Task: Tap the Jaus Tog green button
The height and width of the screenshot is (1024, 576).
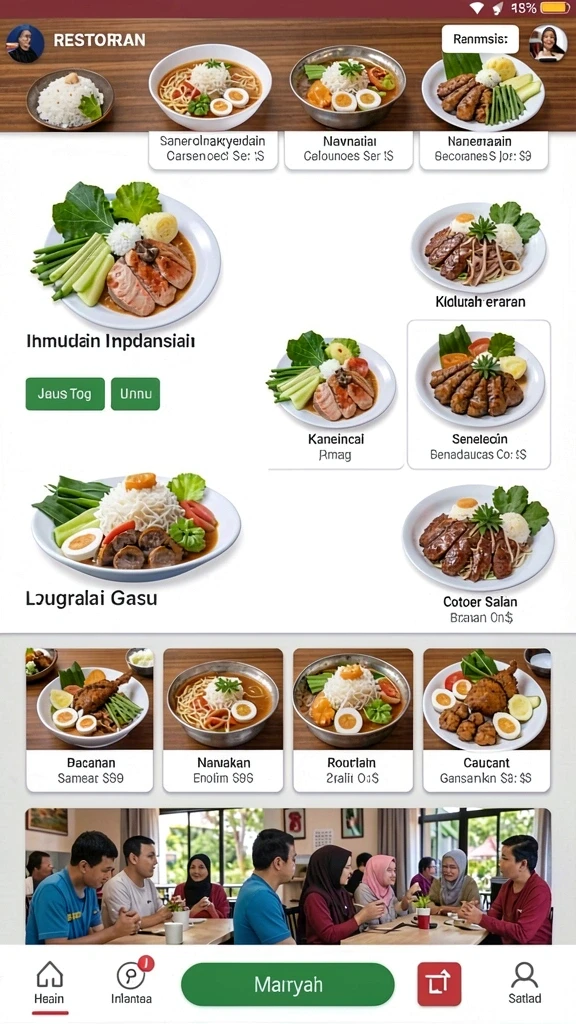Action: point(65,394)
